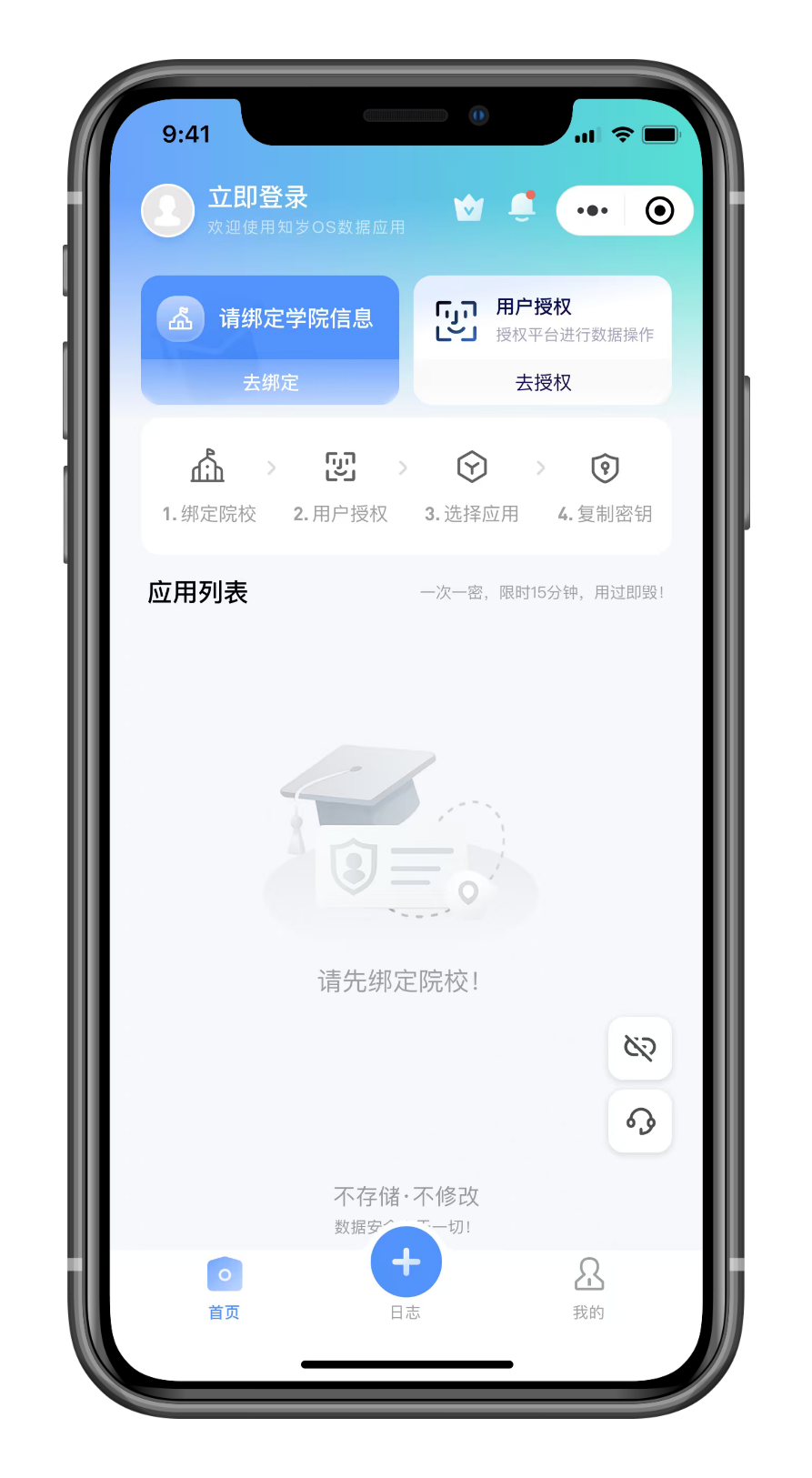Open the mini program more menu
Screen dimensions: 812x1478
593,210
